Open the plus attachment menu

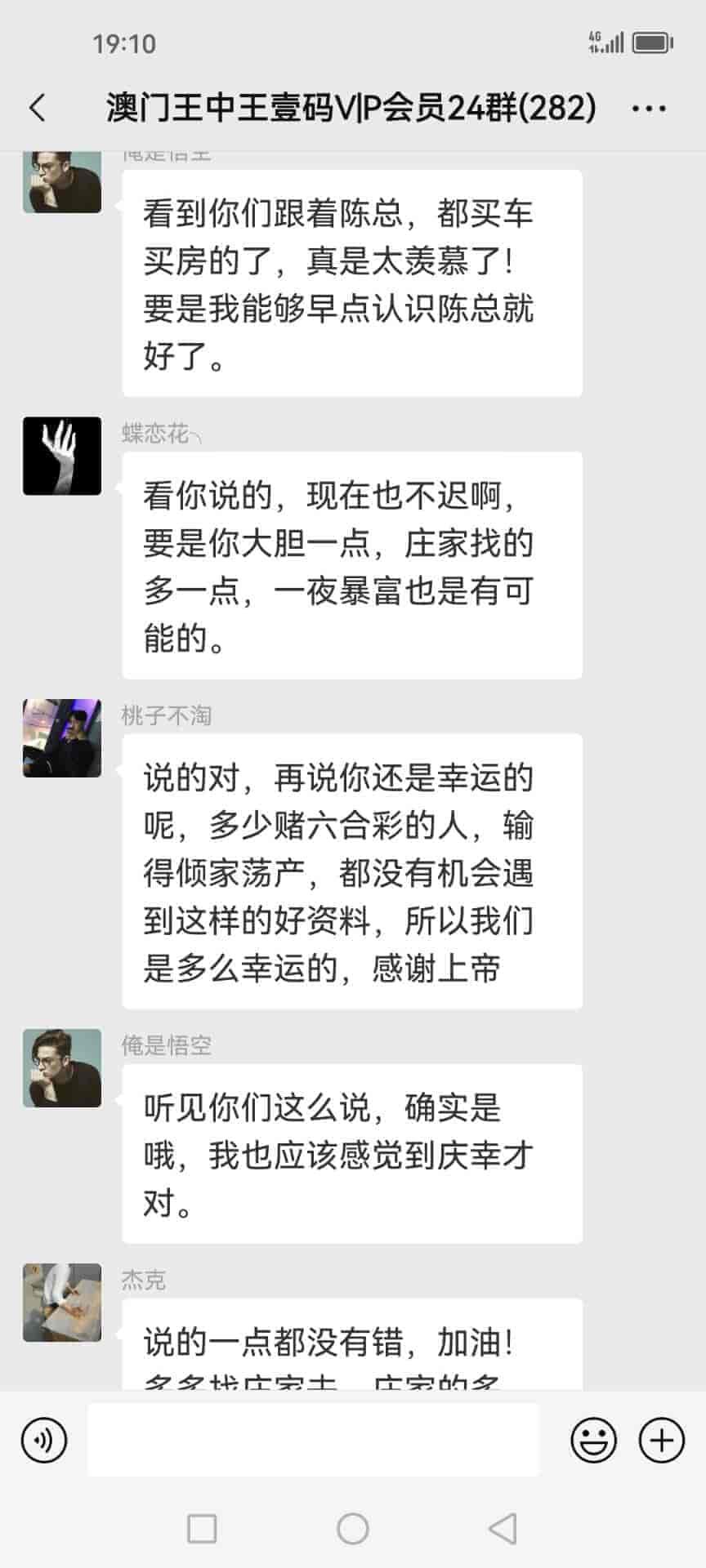point(661,1440)
